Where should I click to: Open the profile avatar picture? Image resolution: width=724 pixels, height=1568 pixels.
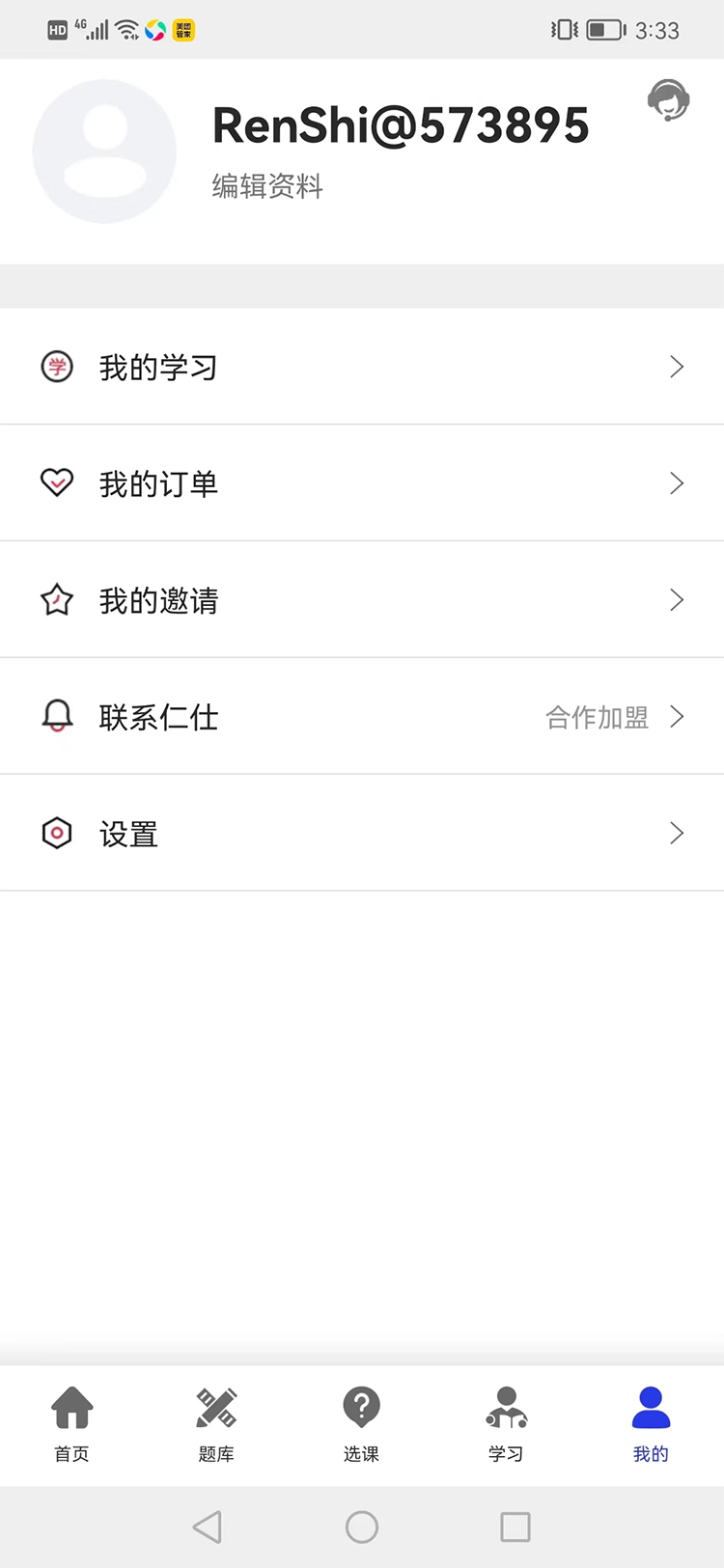pyautogui.click(x=104, y=151)
